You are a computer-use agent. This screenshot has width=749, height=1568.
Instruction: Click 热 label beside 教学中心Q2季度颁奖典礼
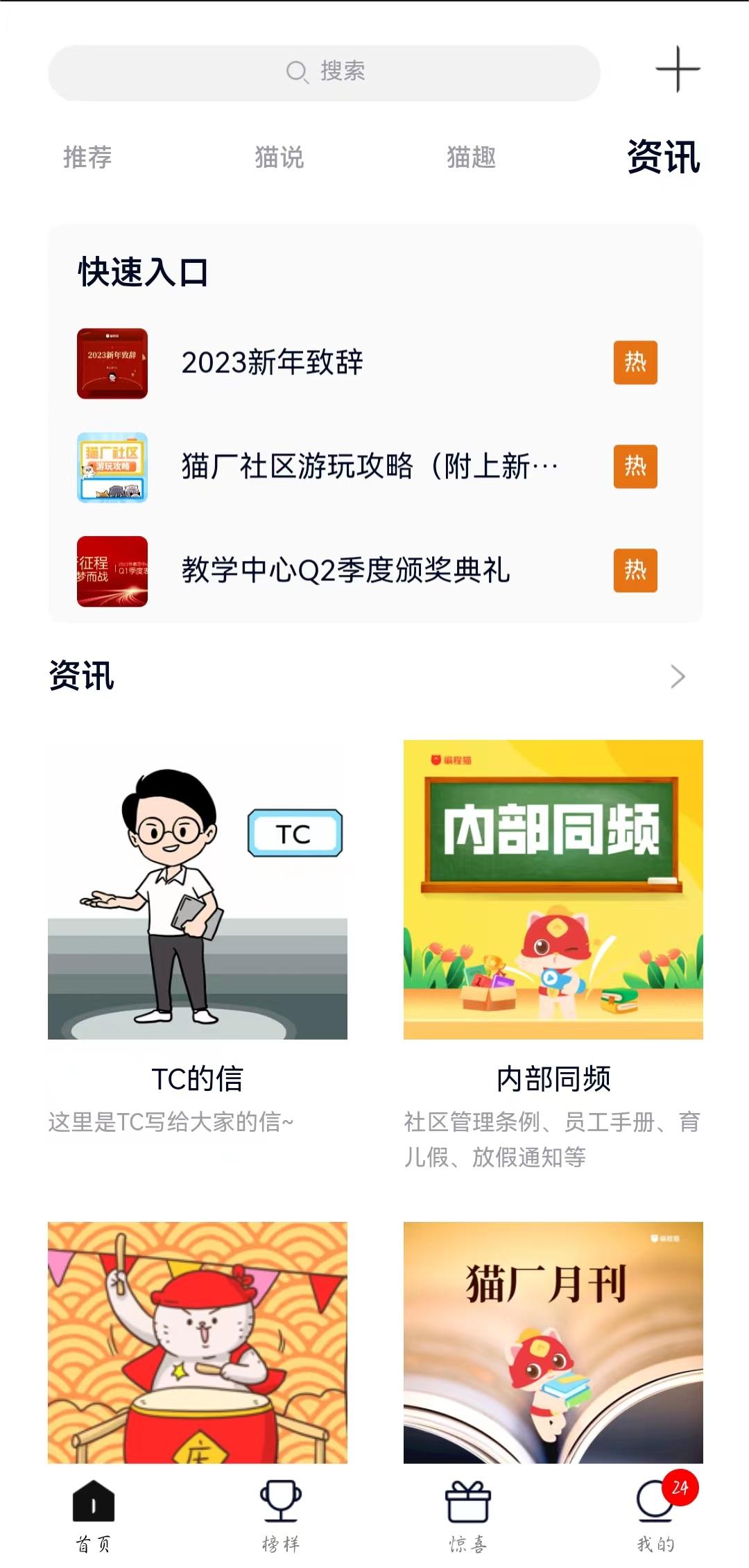(635, 571)
